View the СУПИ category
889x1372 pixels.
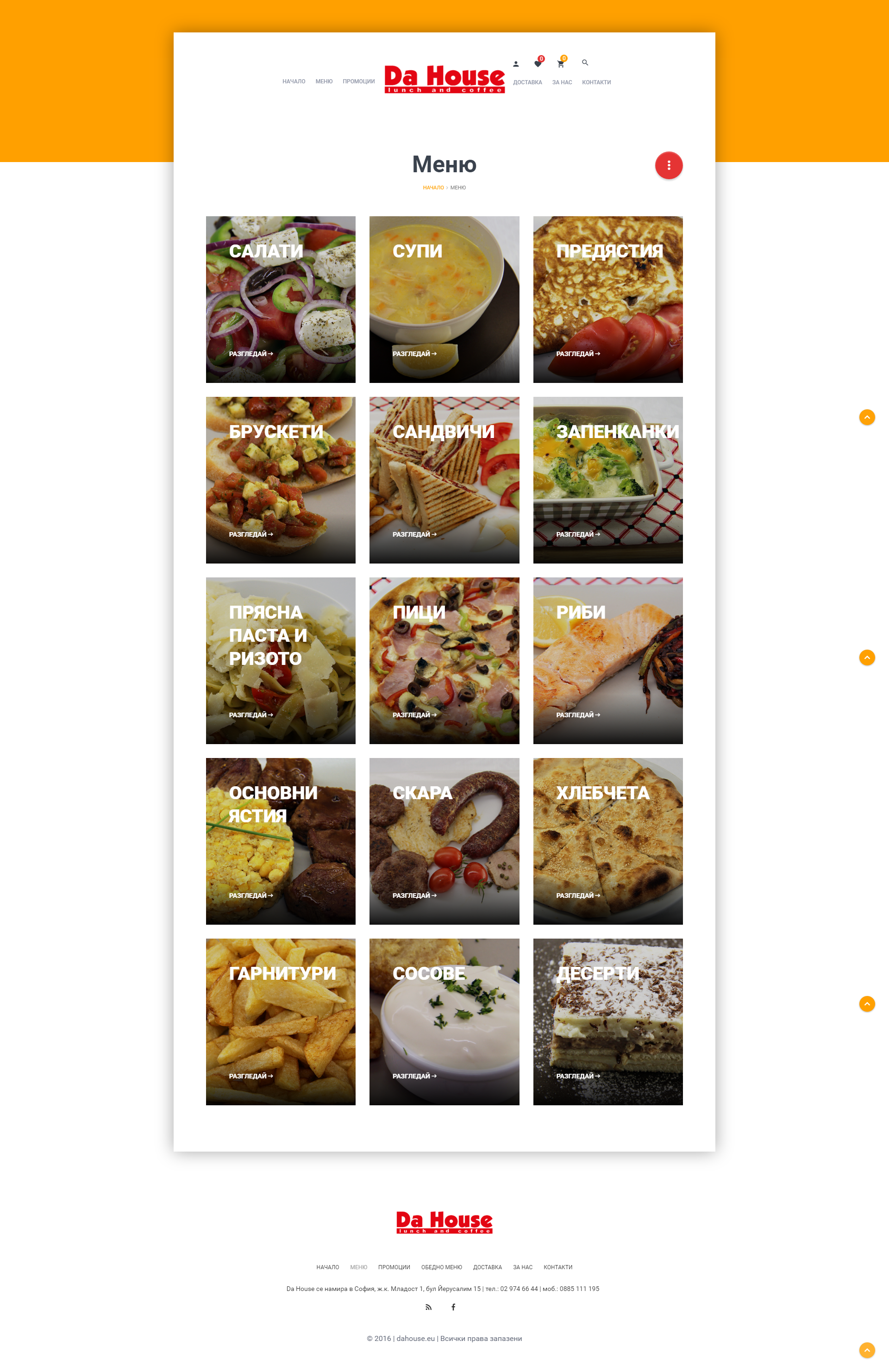coord(444,299)
